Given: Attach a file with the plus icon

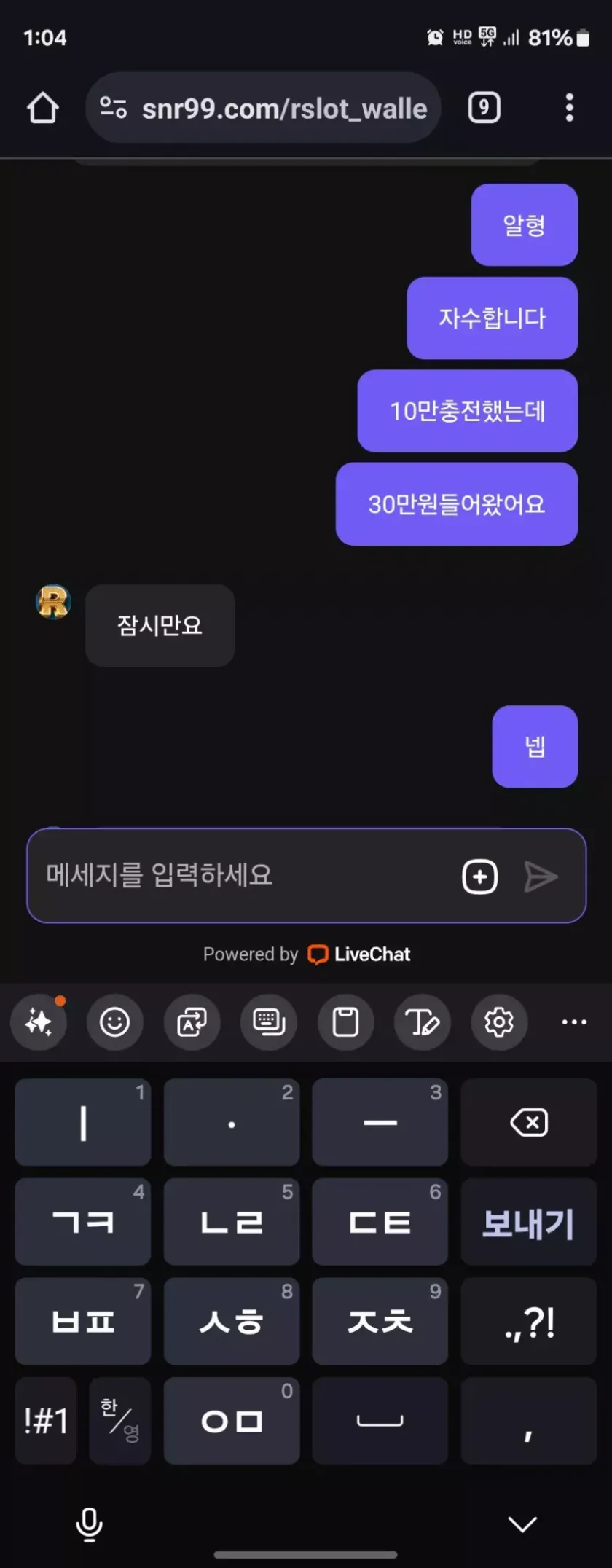Looking at the screenshot, I should point(479,877).
